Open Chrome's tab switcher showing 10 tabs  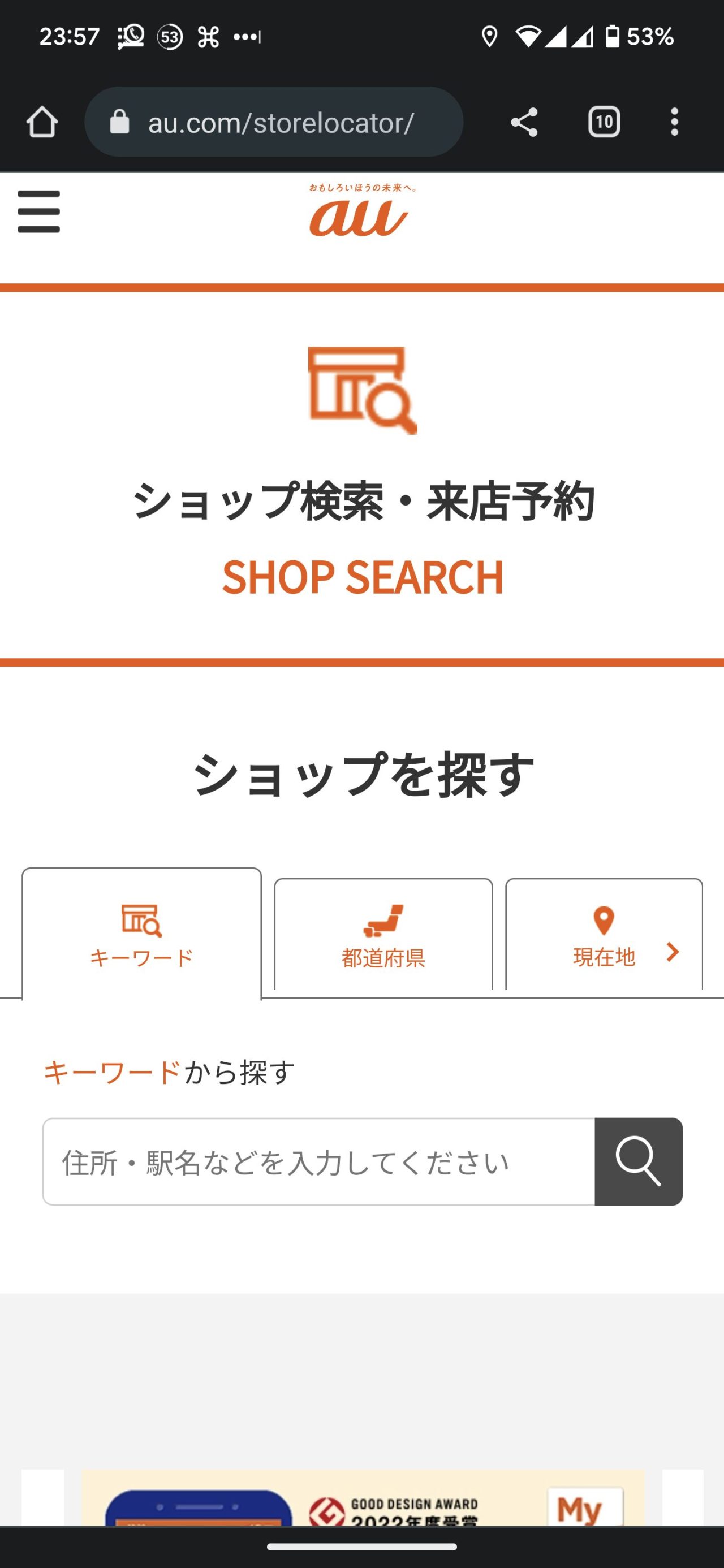click(604, 122)
